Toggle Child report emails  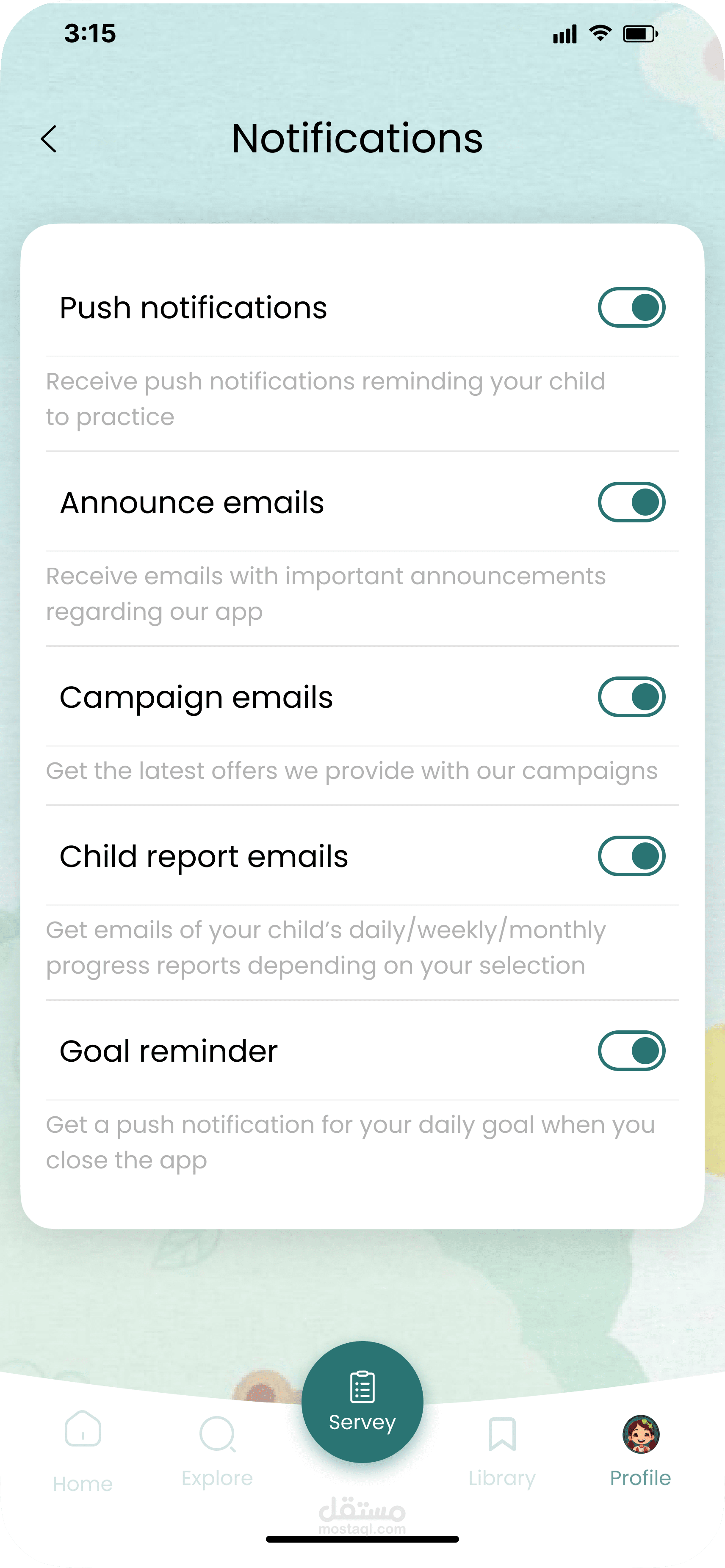pos(631,856)
